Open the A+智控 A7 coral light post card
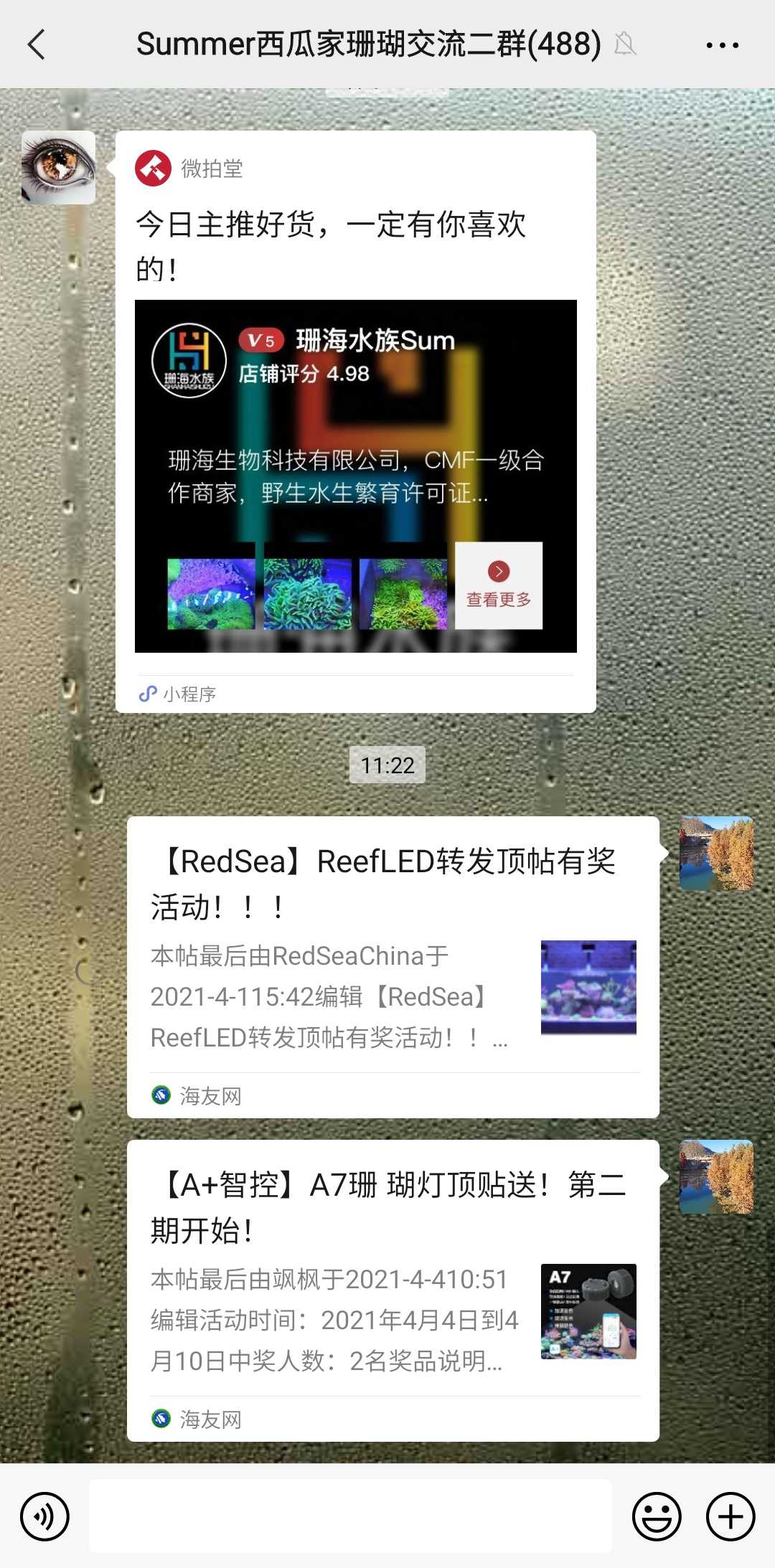This screenshot has height=1568, width=775. click(393, 1290)
